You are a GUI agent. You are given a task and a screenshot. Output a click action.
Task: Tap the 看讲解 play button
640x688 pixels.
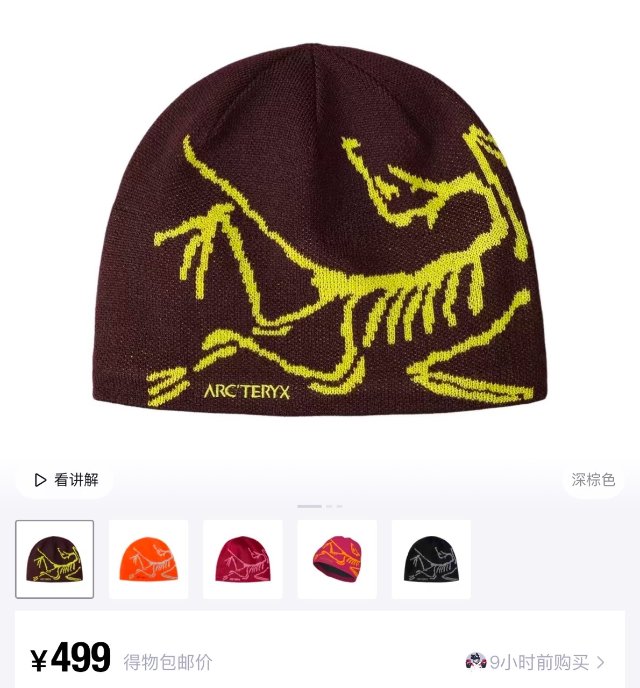[66, 480]
